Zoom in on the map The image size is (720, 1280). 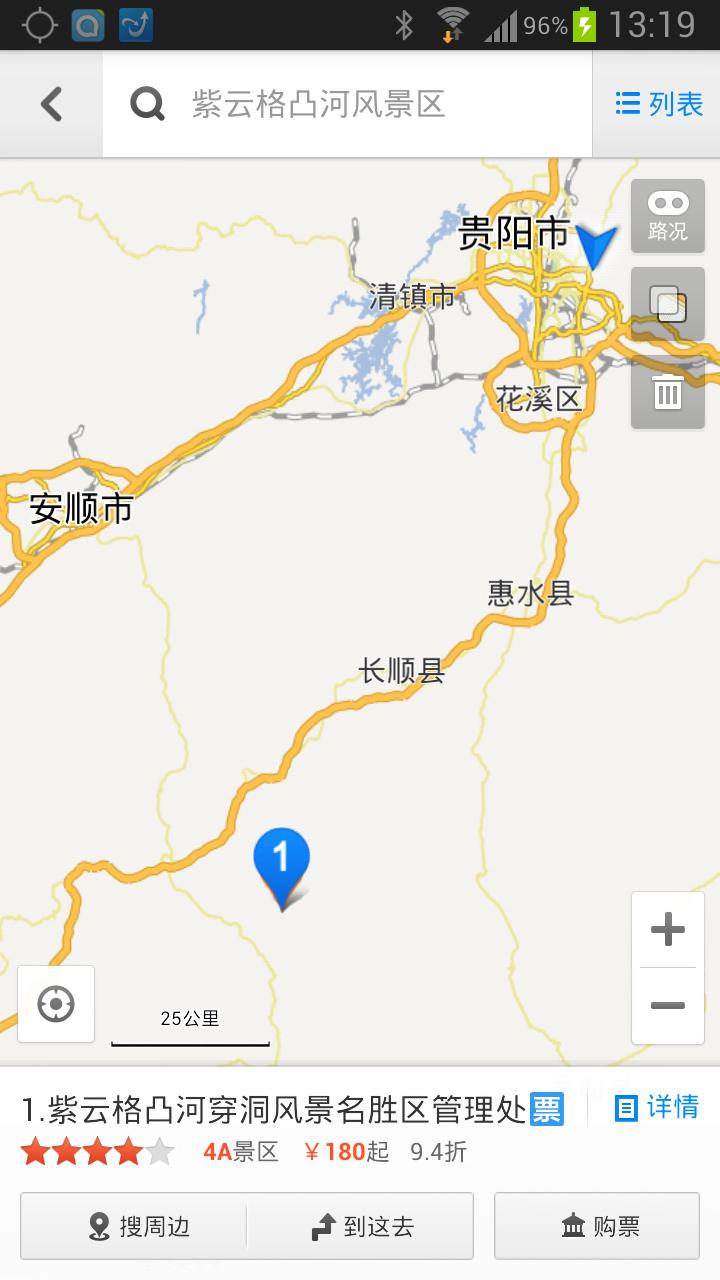click(x=667, y=930)
